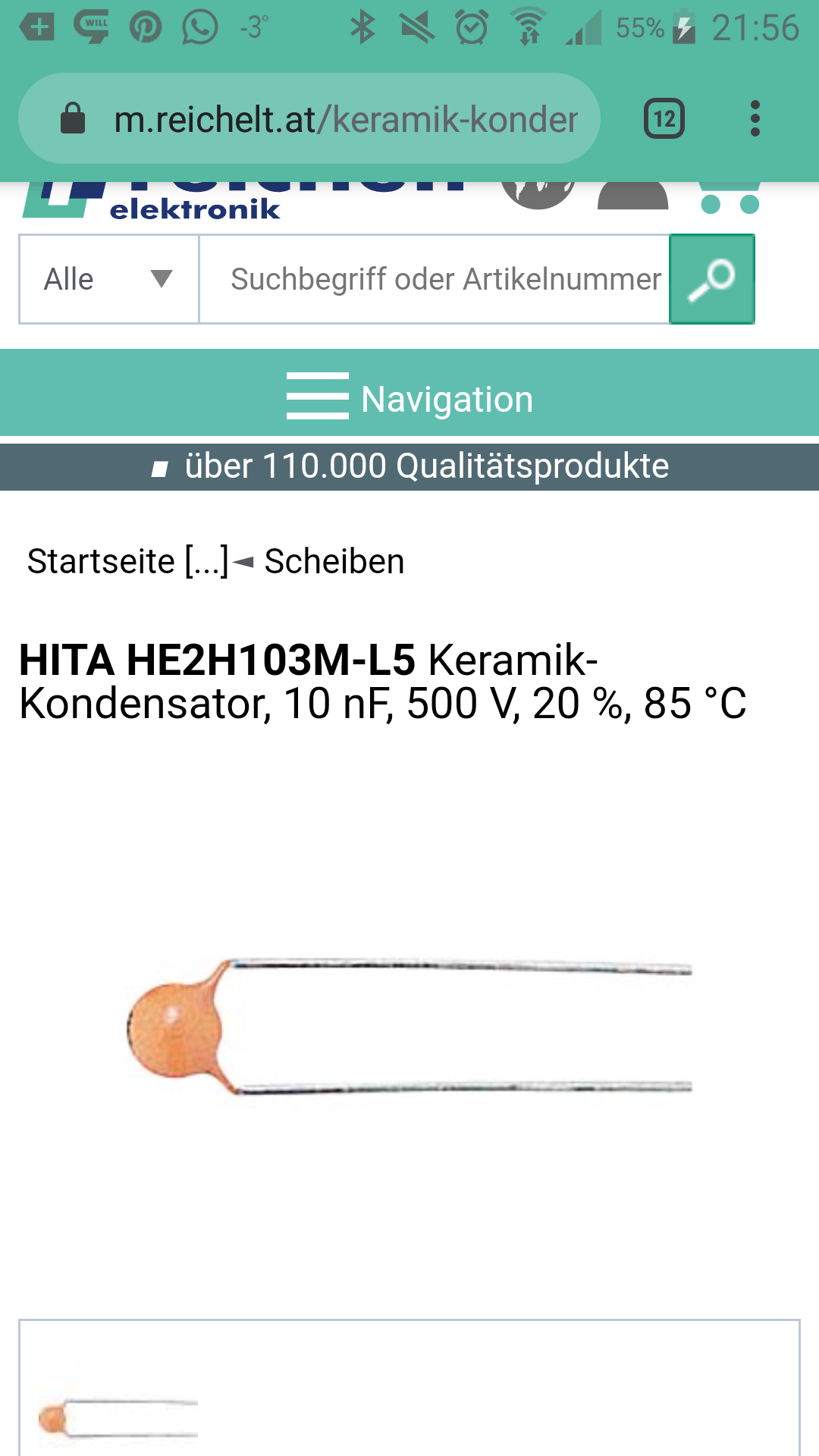Tap the green search magnifier button
819x1456 pixels.
pos(712,279)
